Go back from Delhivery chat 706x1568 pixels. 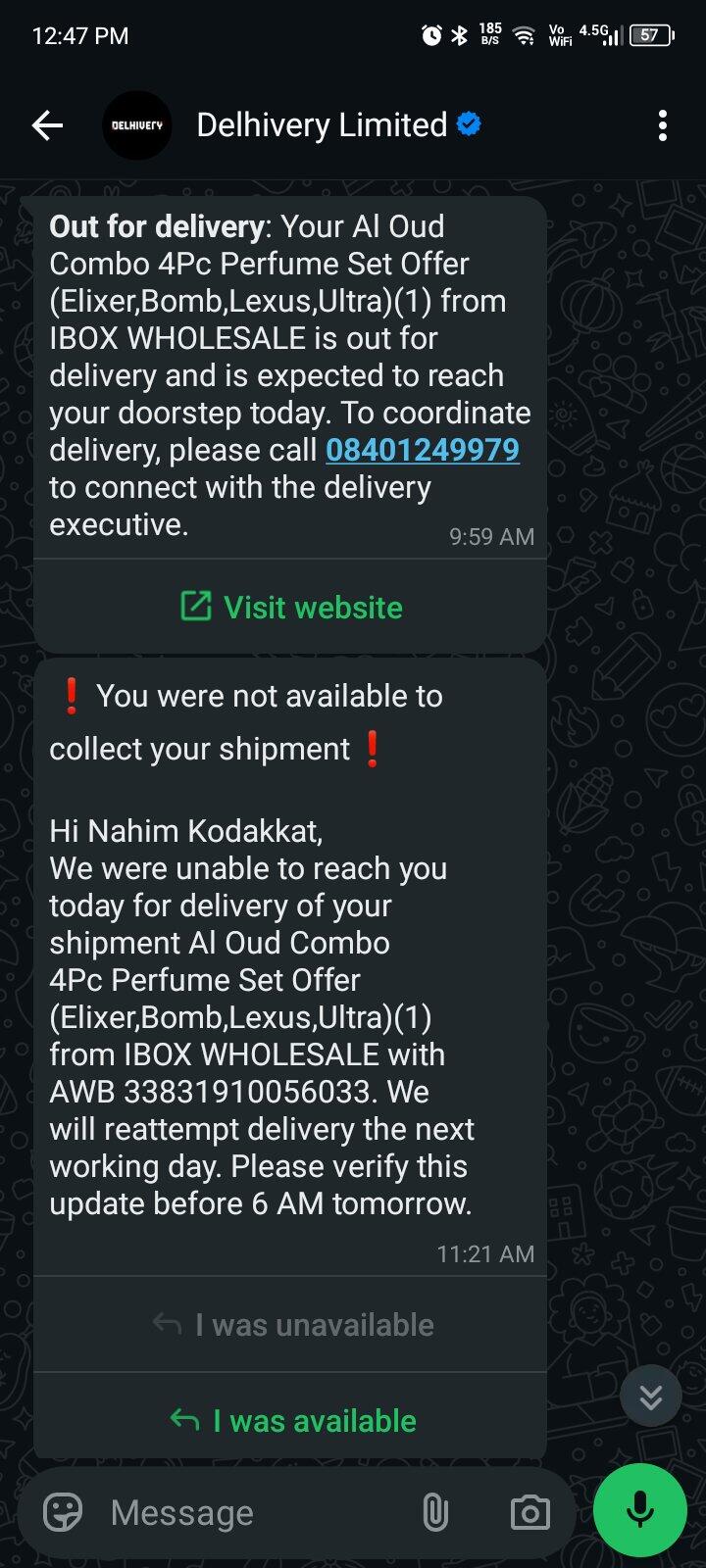[x=47, y=125]
